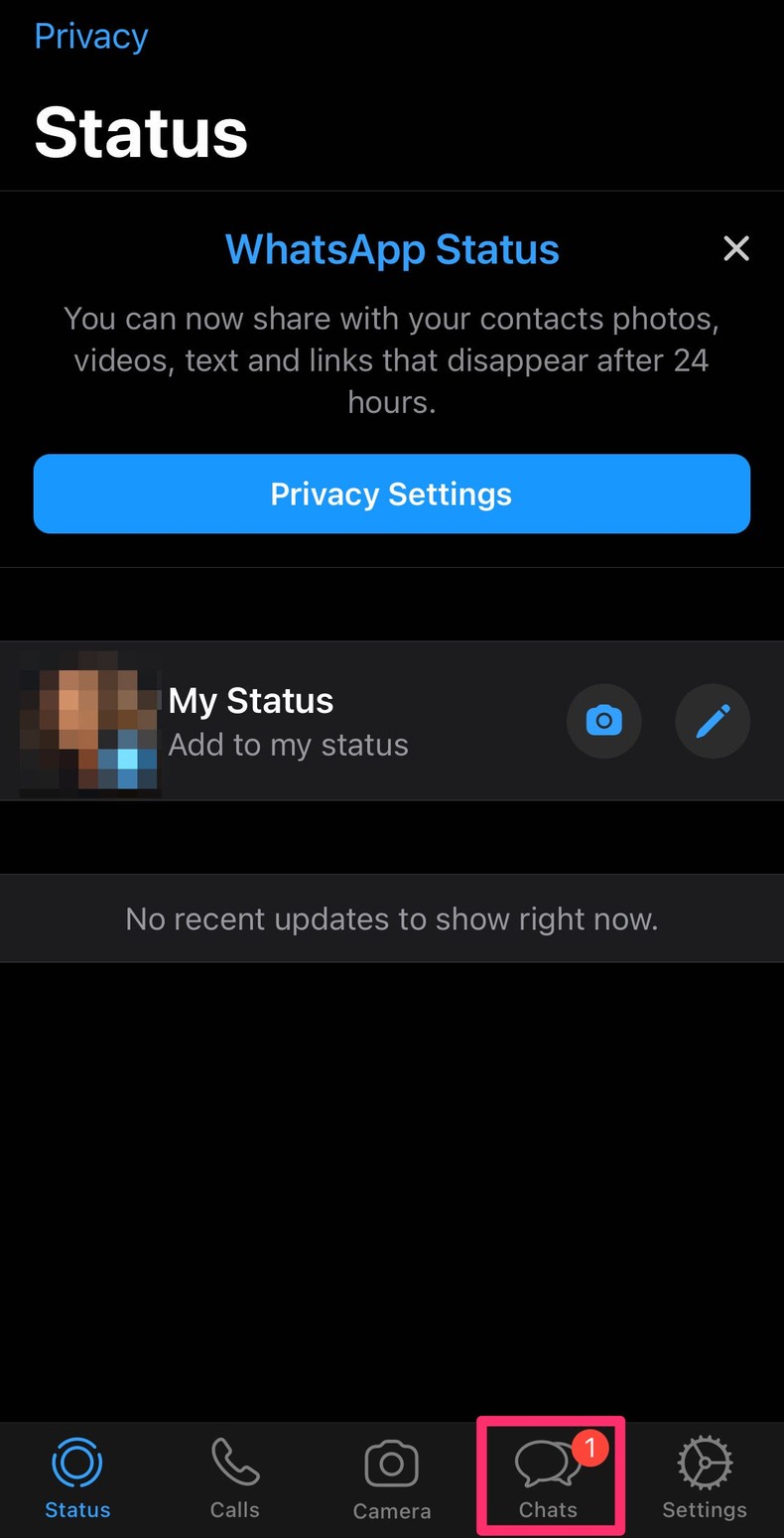784x1538 pixels.
Task: Tap My Status to add an update
Action: click(250, 700)
